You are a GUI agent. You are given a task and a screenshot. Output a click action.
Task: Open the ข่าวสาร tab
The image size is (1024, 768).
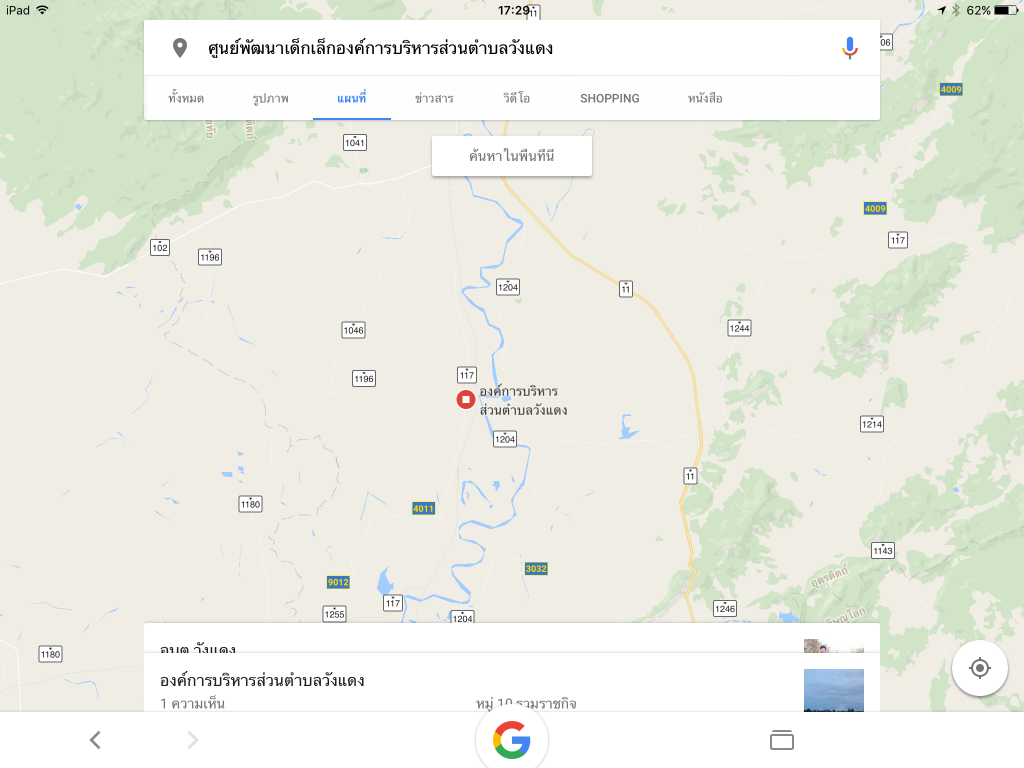(434, 98)
